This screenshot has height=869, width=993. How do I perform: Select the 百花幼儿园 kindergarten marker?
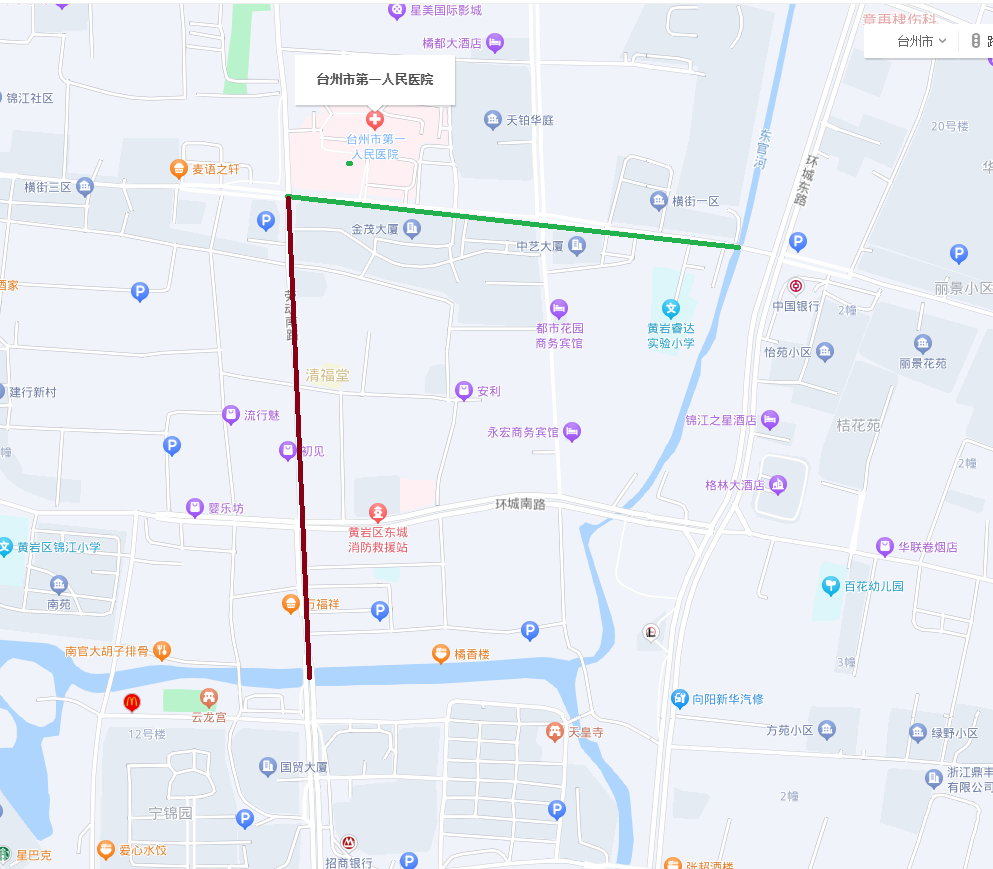tap(830, 585)
